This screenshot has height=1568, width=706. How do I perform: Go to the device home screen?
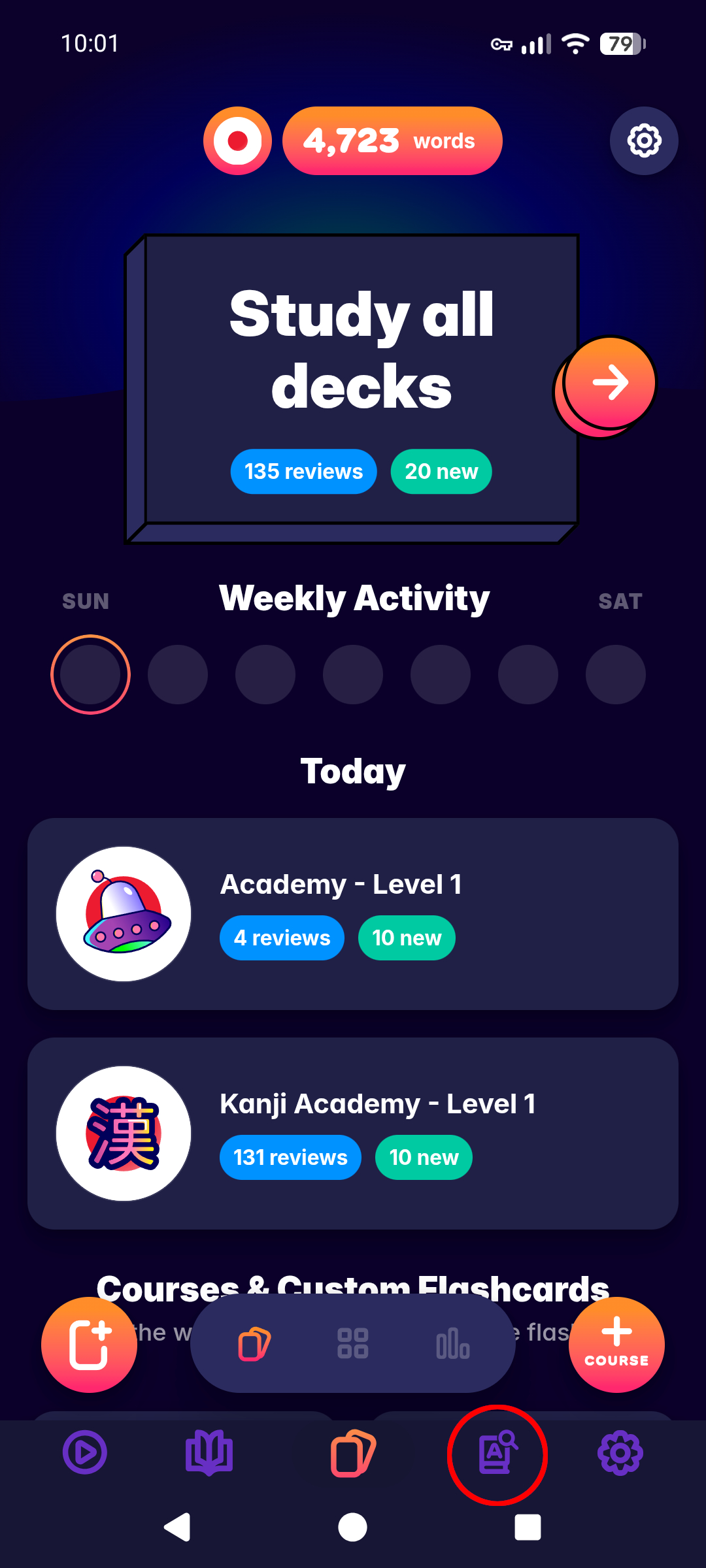pyautogui.click(x=353, y=1527)
